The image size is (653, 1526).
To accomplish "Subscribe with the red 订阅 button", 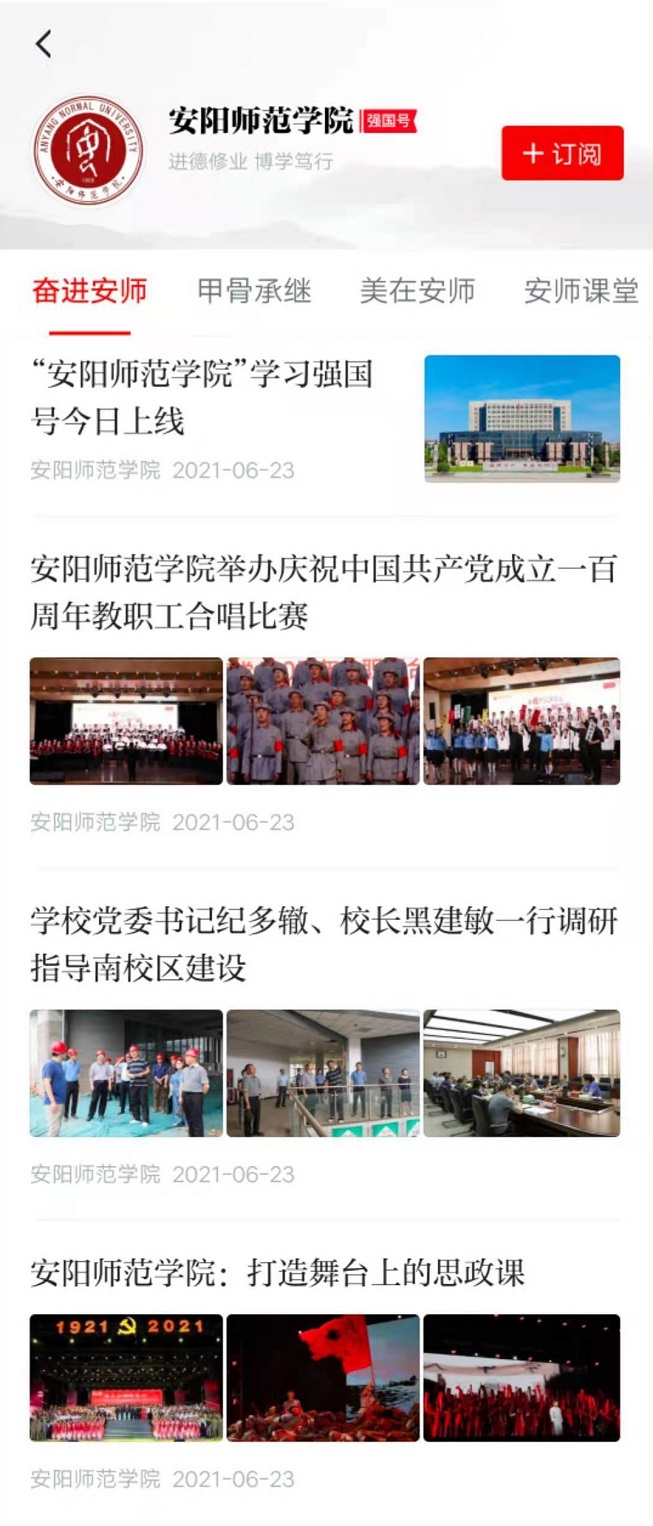I will tap(562, 153).
